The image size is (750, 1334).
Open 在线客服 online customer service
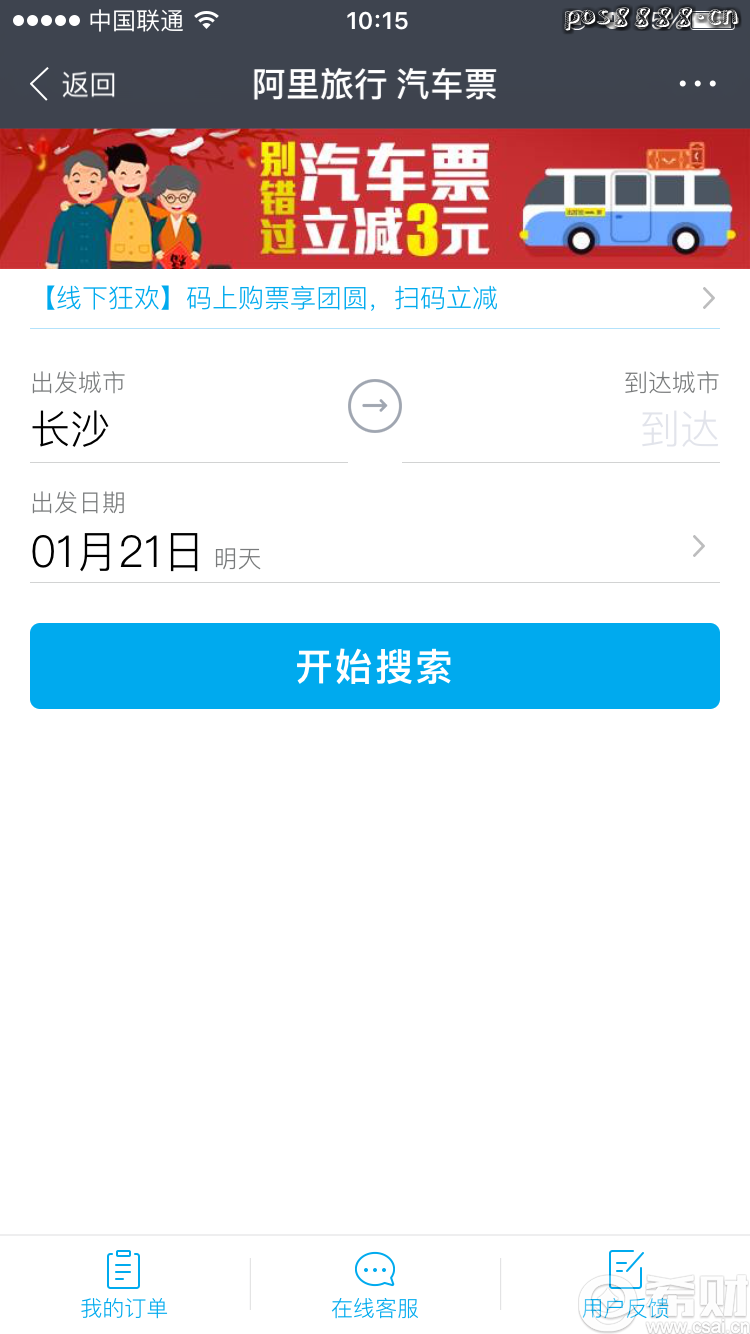click(374, 1283)
